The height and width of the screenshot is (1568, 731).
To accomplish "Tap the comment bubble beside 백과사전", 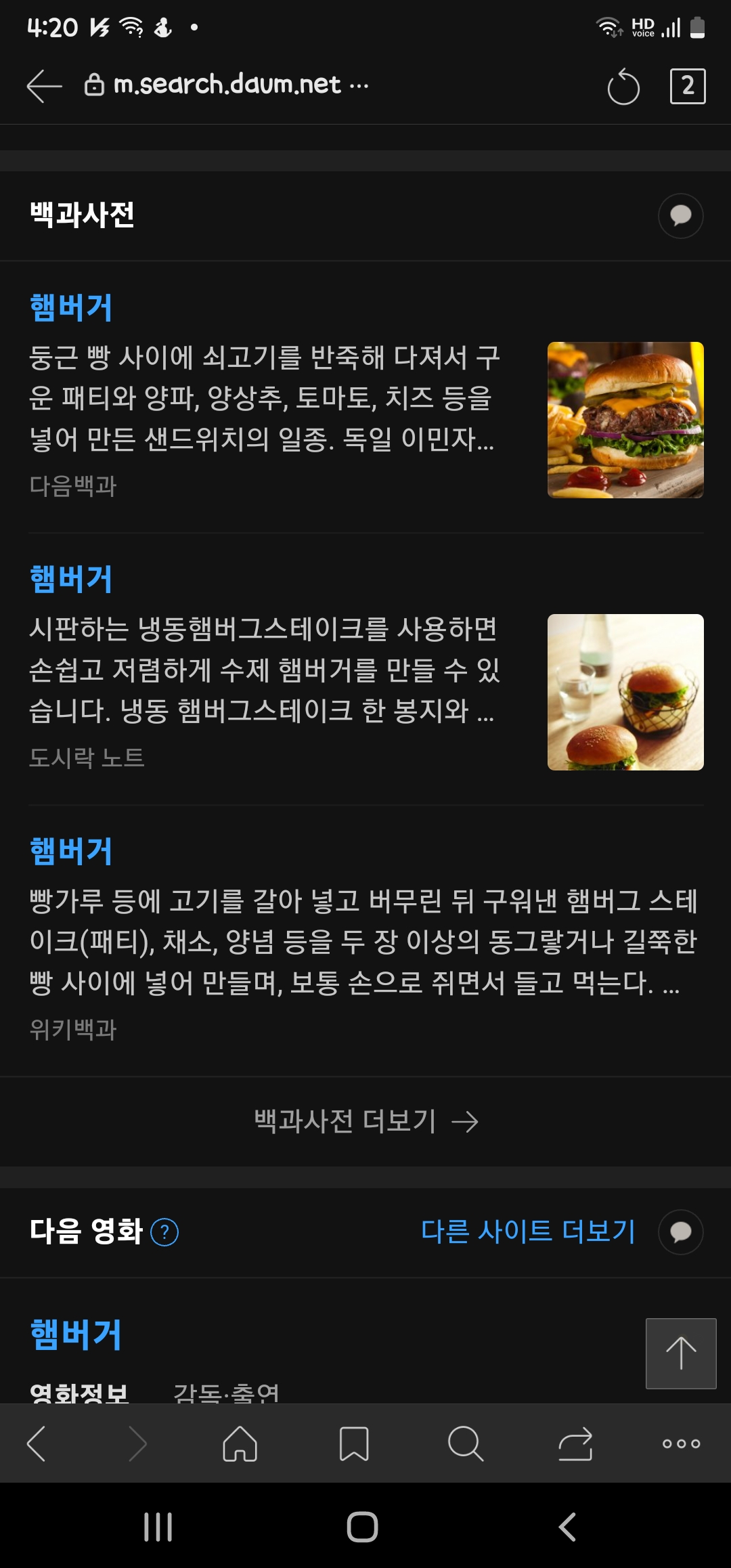I will point(680,216).
